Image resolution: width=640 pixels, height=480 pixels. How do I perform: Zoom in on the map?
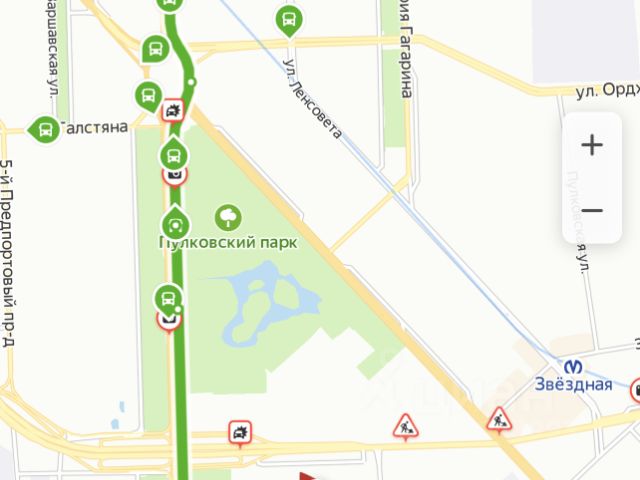(592, 145)
